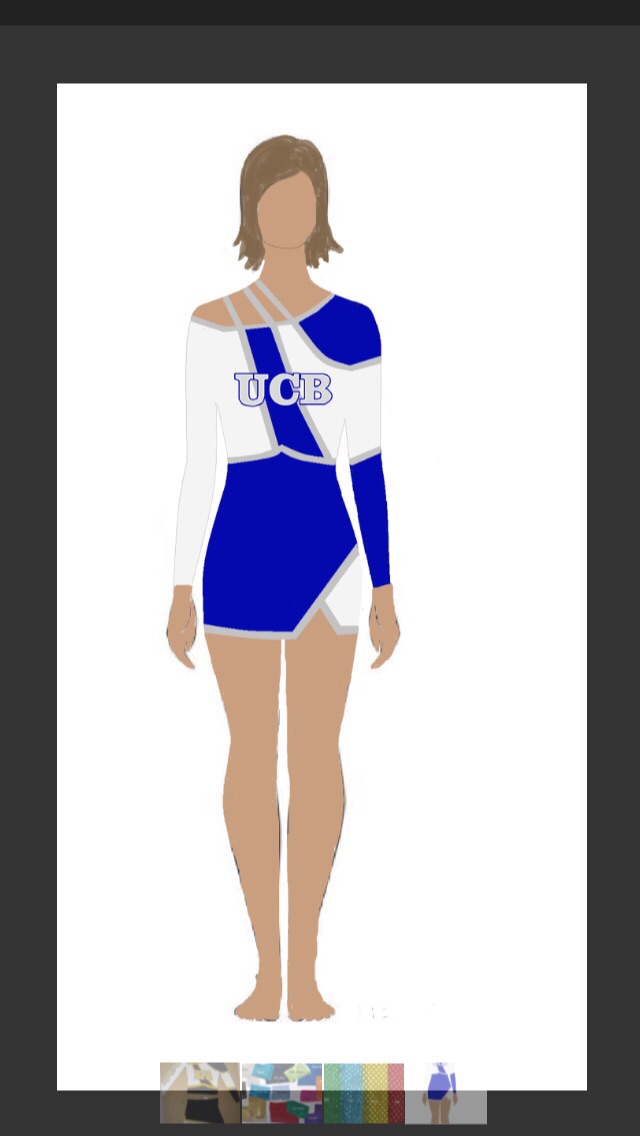Open the colorful fabric swatches thumbnail

(x=282, y=1093)
